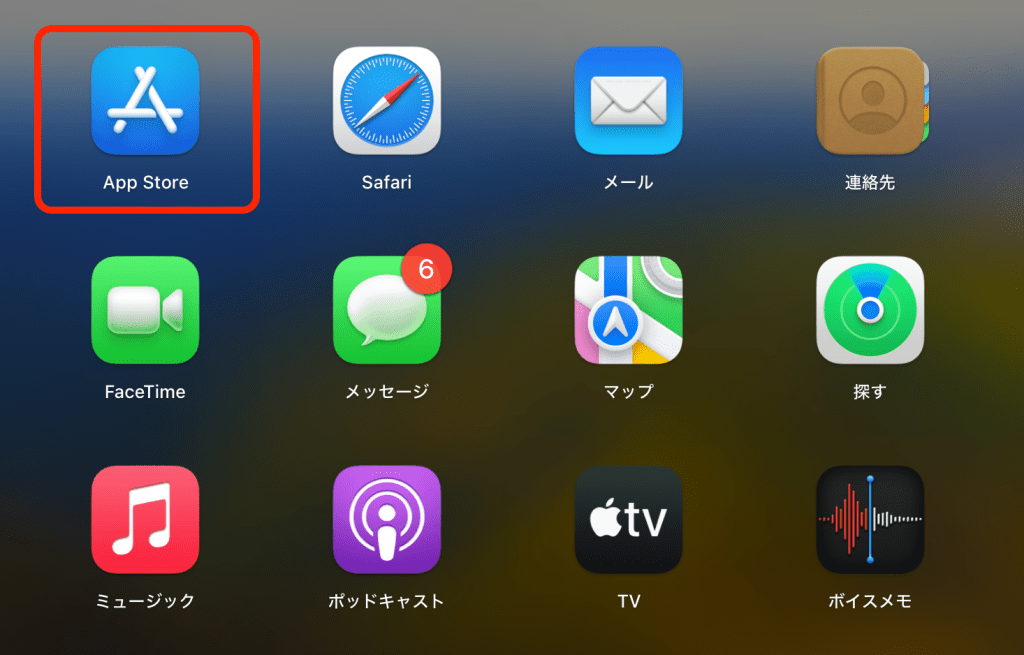
Task: Launch the マップ app
Action: point(628,310)
